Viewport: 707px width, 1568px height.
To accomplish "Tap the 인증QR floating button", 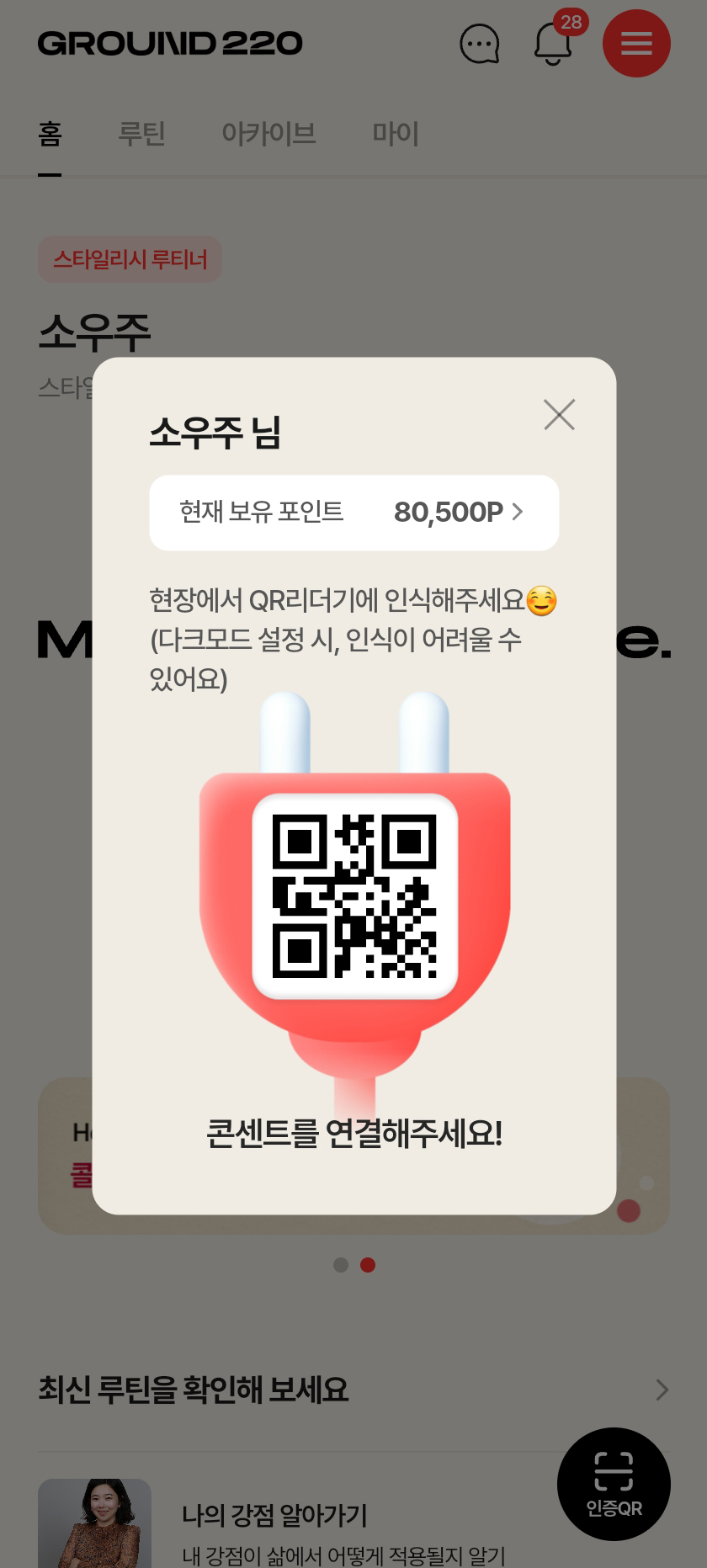I will click(614, 1483).
